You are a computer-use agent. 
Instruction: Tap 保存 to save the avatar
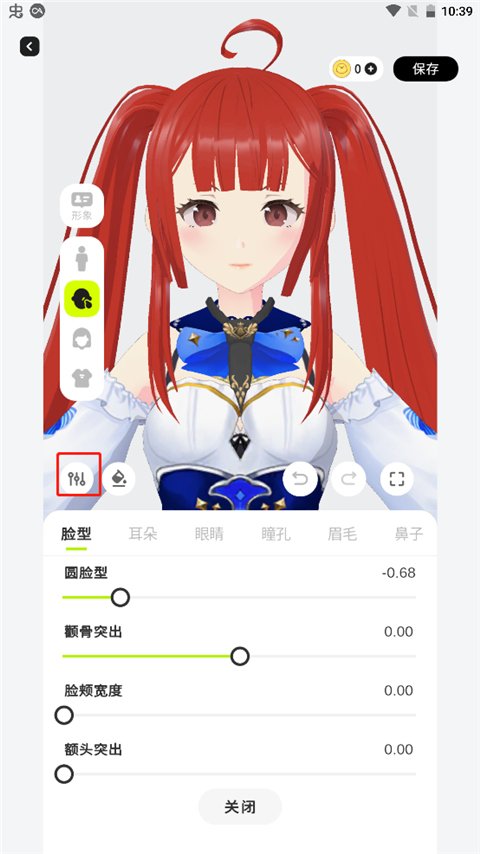[426, 69]
